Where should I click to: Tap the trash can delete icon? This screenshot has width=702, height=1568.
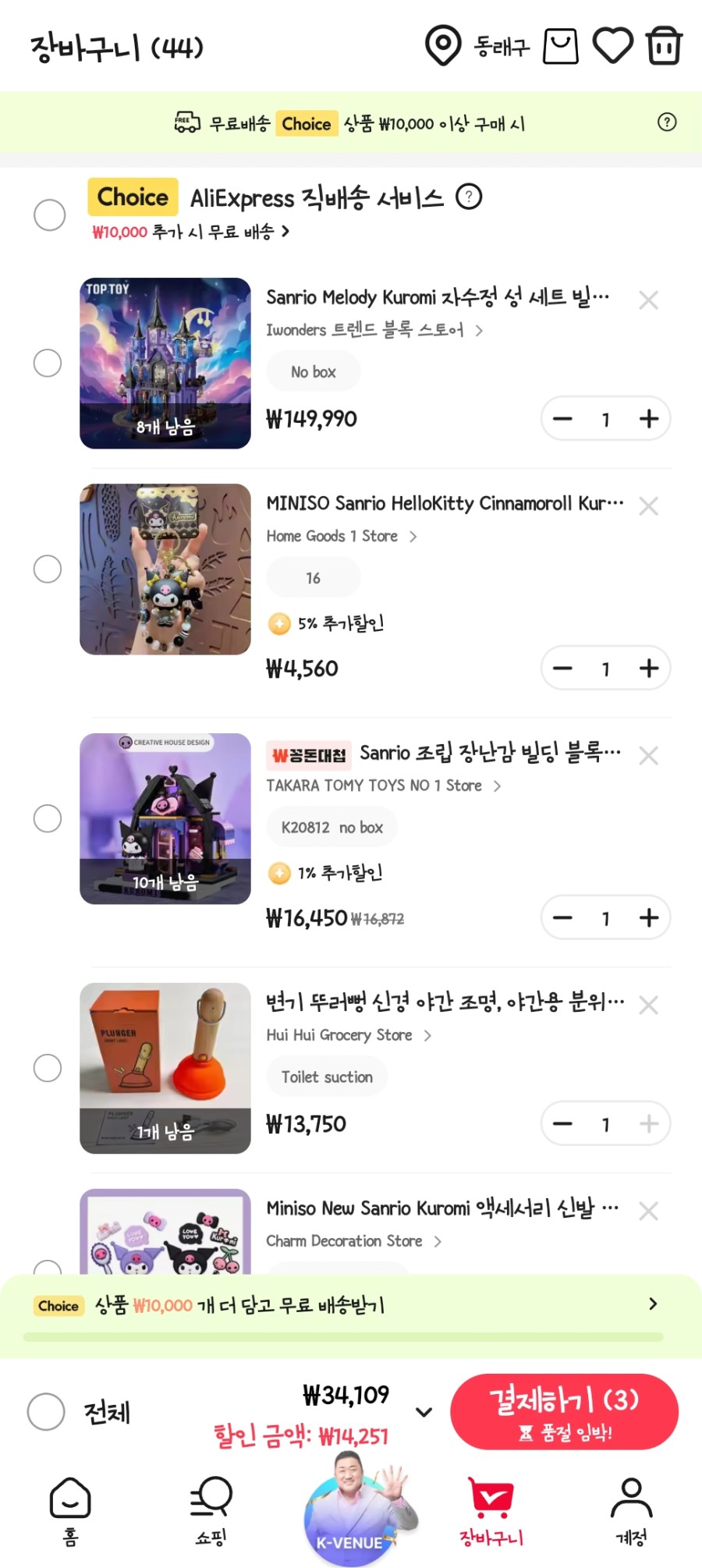(x=664, y=46)
